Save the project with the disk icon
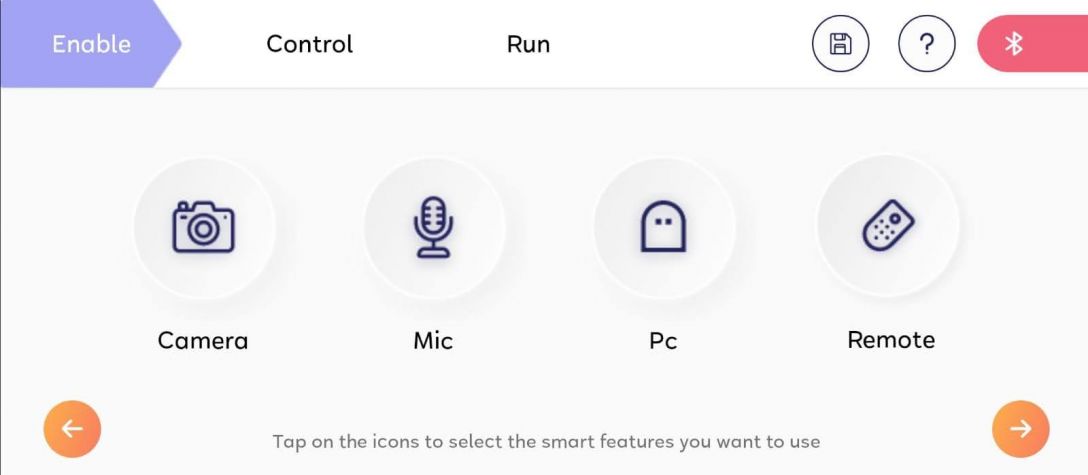 840,44
